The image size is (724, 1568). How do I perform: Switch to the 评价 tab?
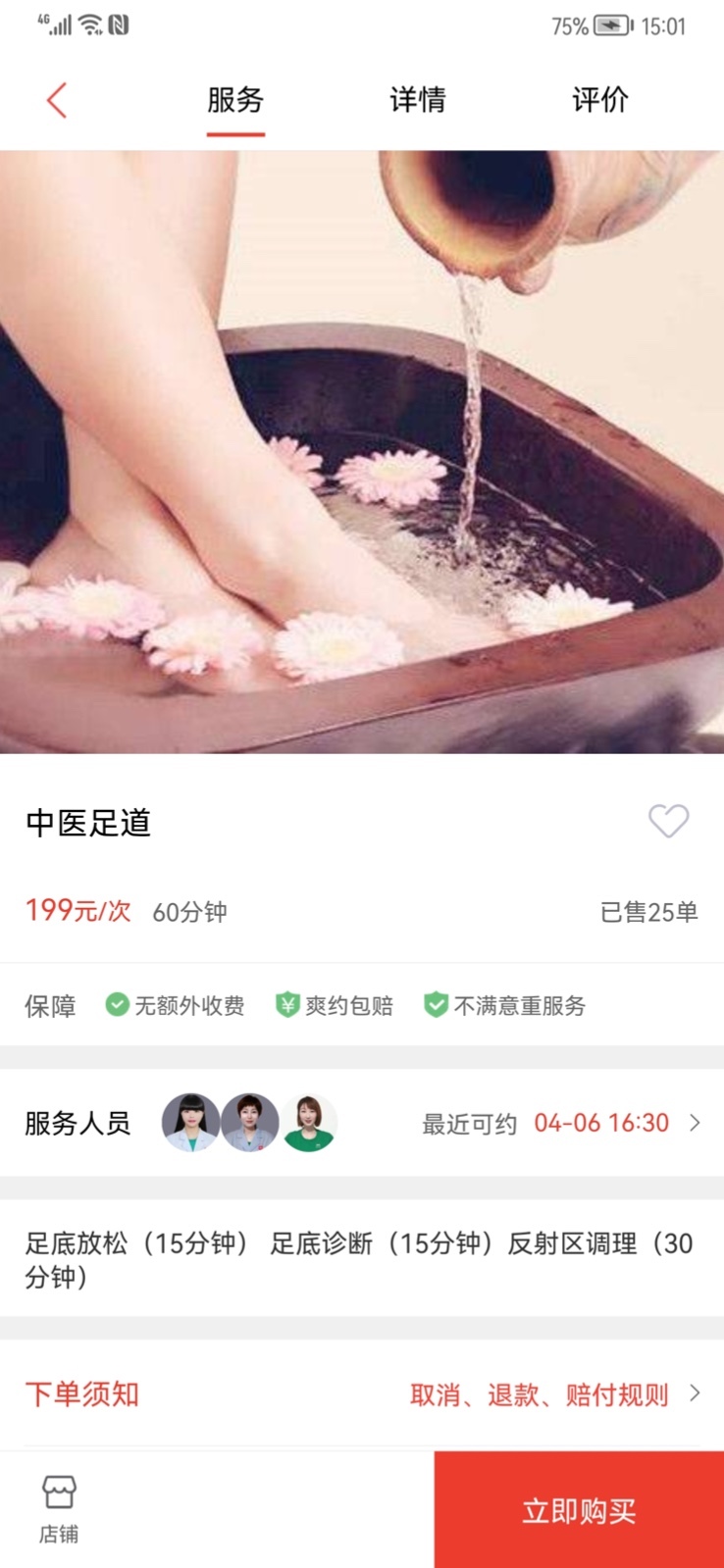pos(600,100)
